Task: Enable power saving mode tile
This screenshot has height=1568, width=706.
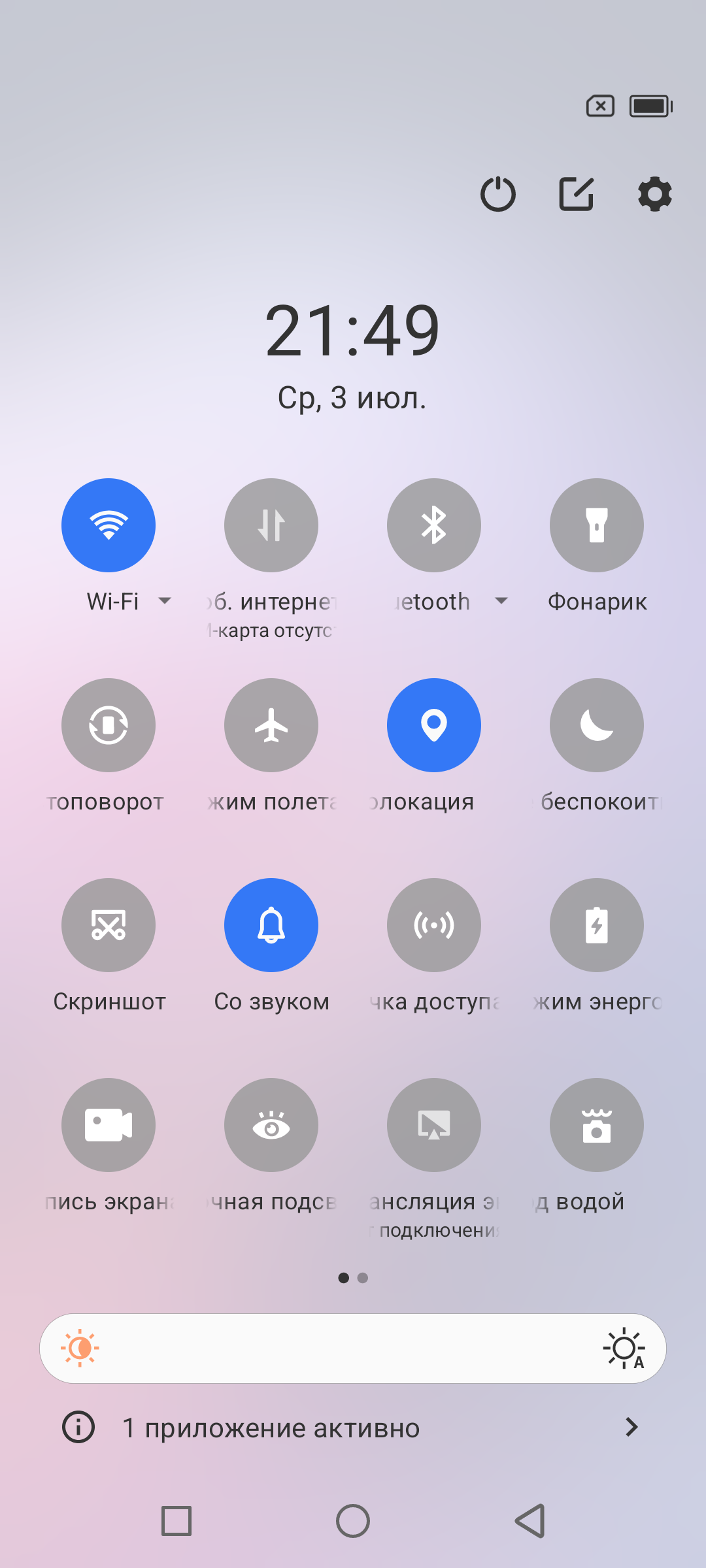Action: pos(597,925)
